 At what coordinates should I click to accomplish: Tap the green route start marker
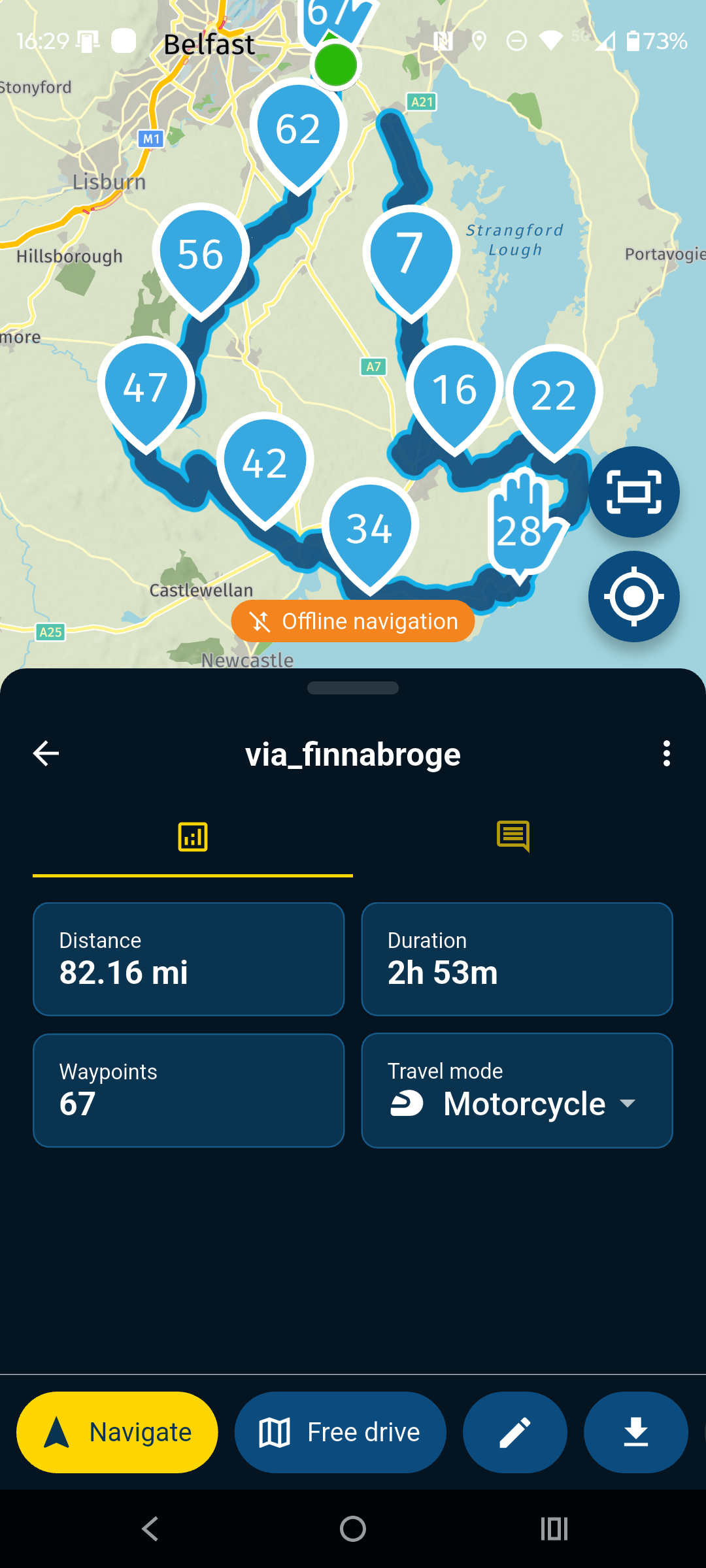pyautogui.click(x=335, y=65)
